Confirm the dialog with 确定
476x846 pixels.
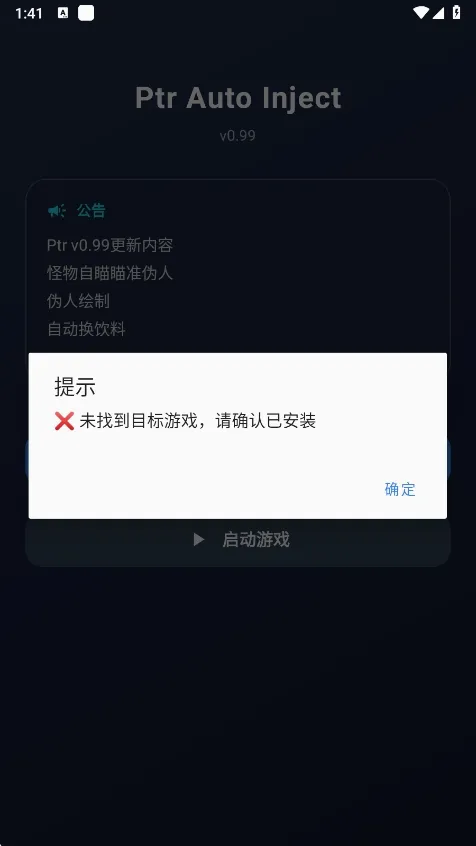tap(400, 489)
